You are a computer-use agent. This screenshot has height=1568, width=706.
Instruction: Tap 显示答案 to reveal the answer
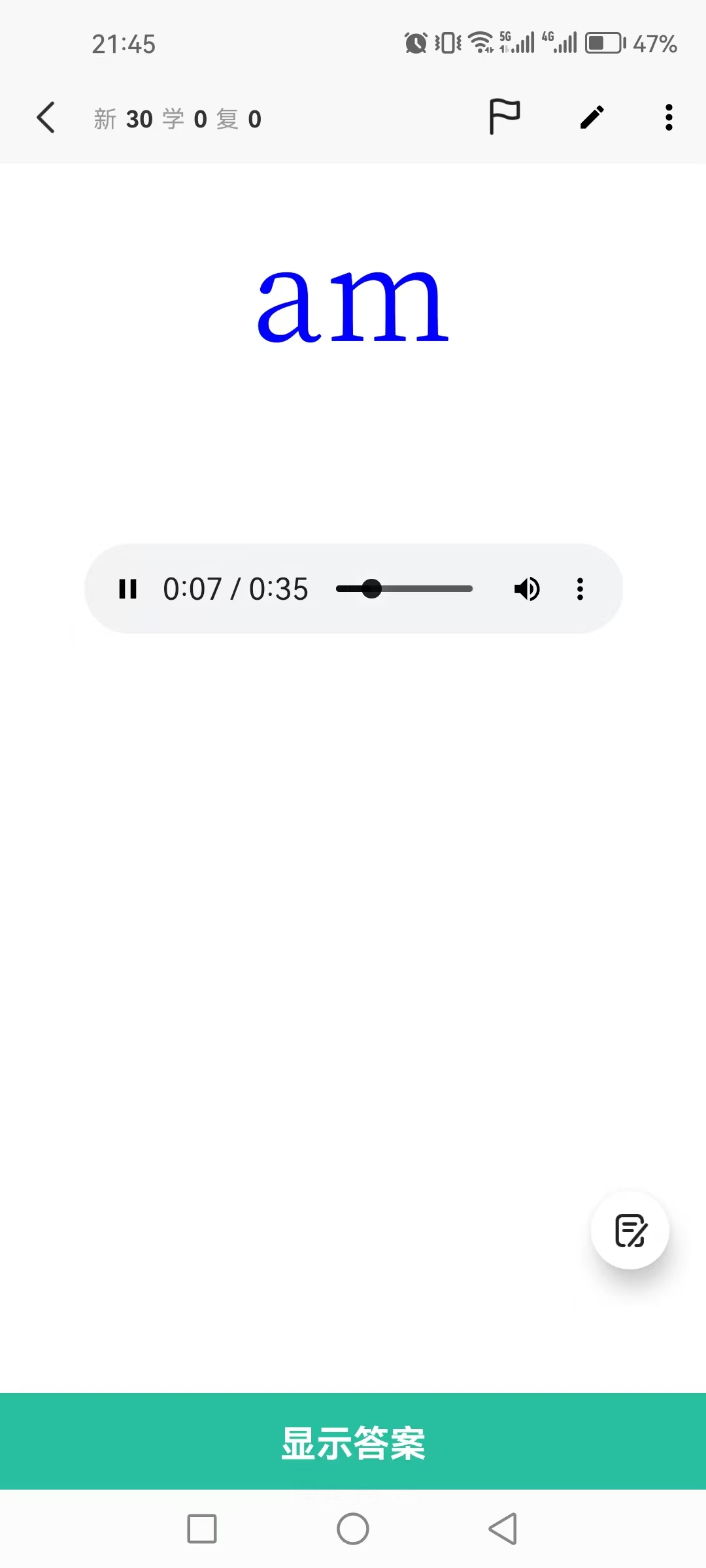pyautogui.click(x=353, y=1441)
